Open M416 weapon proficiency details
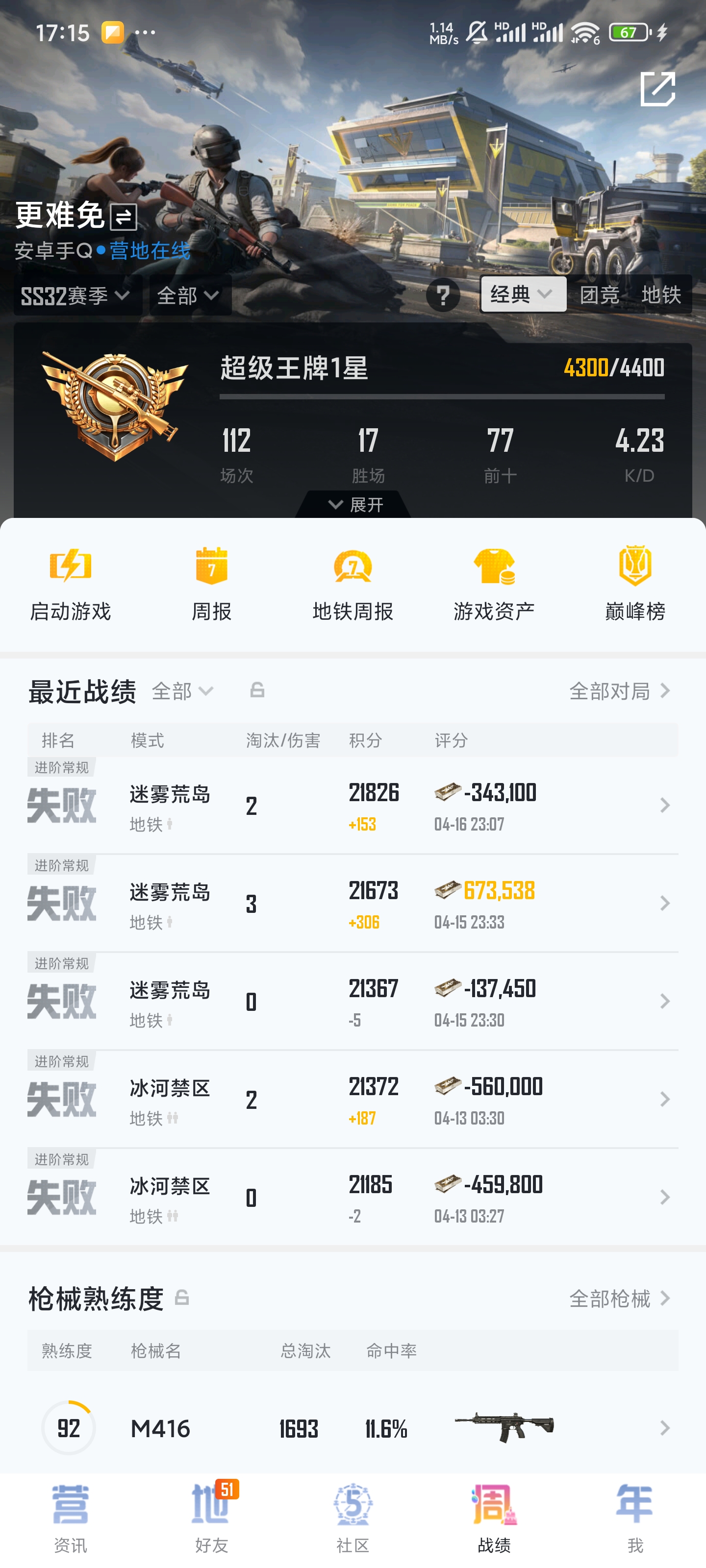706x1568 pixels. point(353,1427)
